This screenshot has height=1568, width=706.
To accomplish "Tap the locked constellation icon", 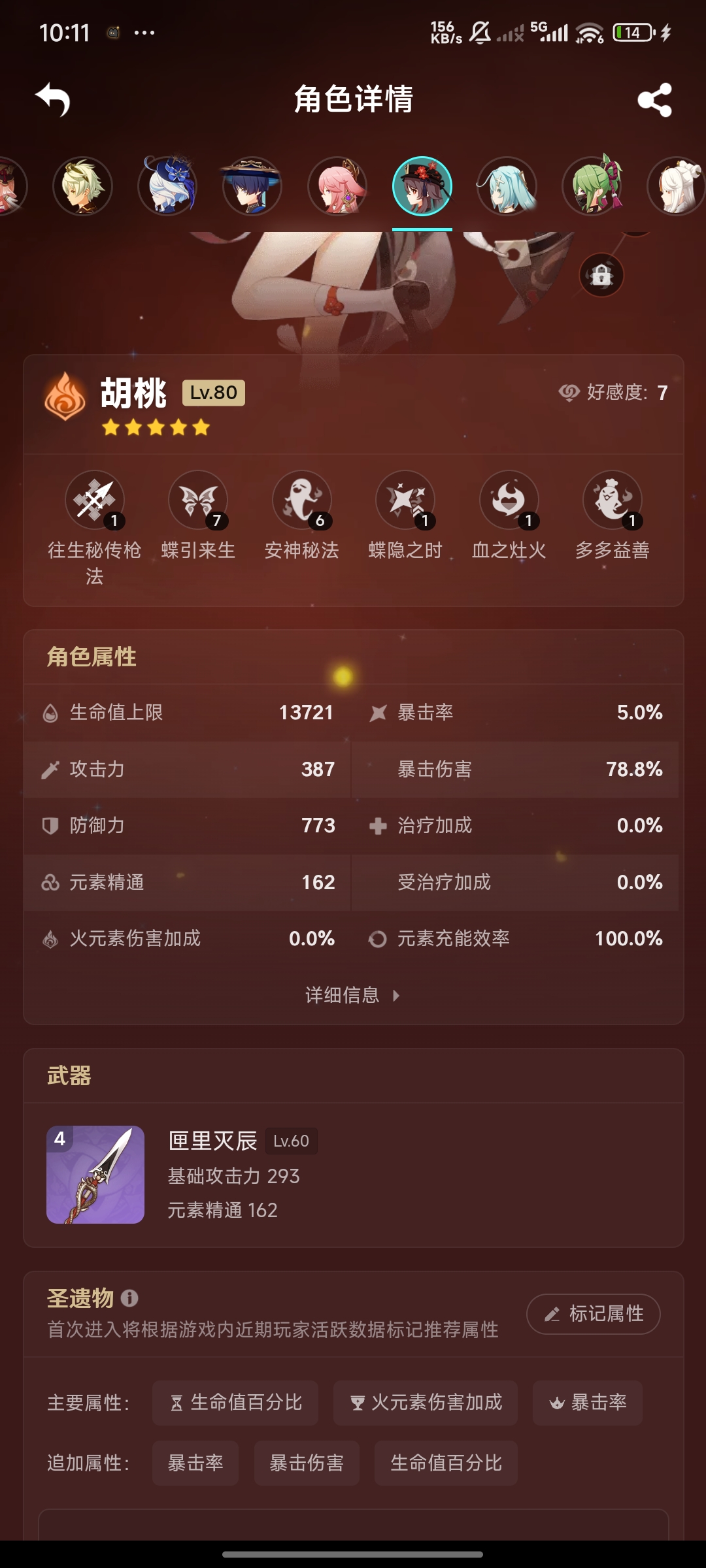I will coord(601,275).
